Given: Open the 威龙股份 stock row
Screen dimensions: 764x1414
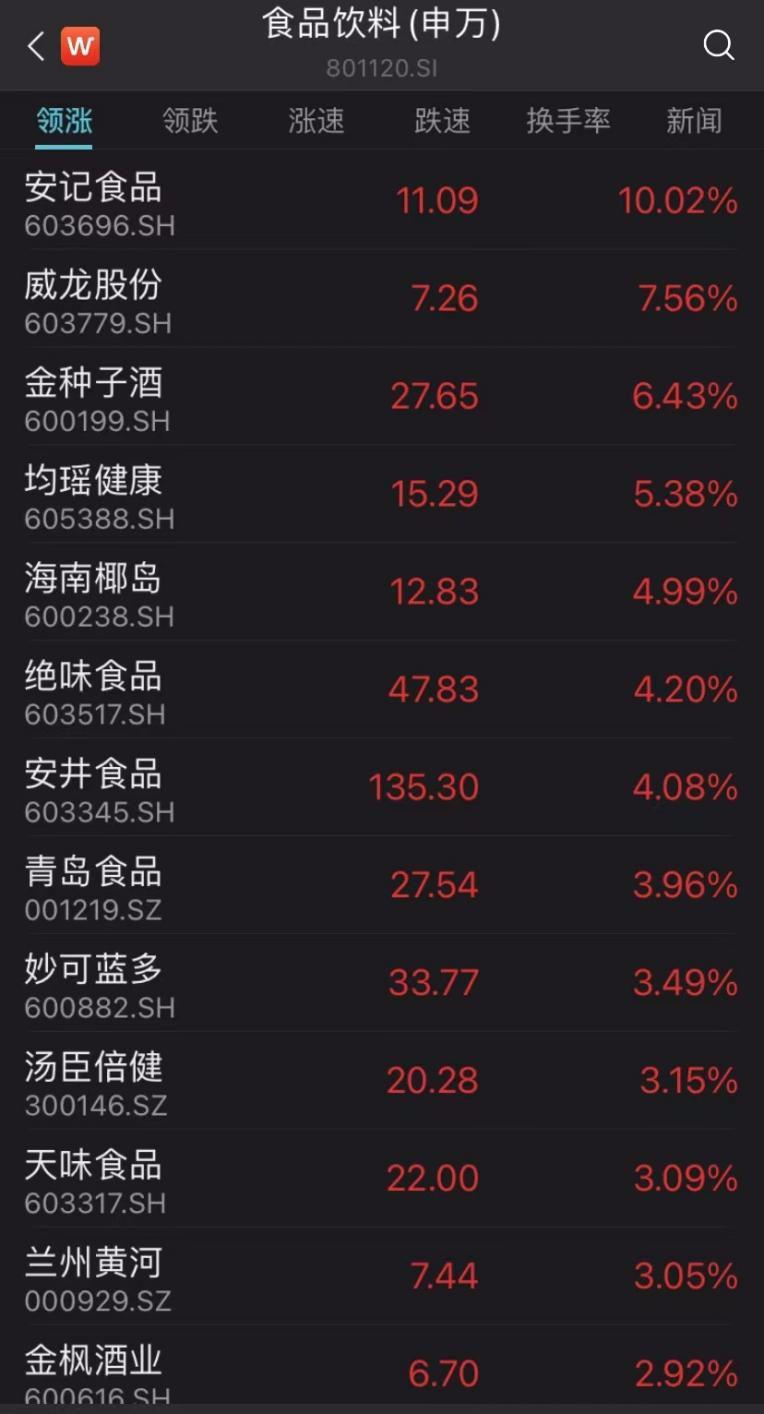Looking at the screenshot, I should click(x=382, y=299).
